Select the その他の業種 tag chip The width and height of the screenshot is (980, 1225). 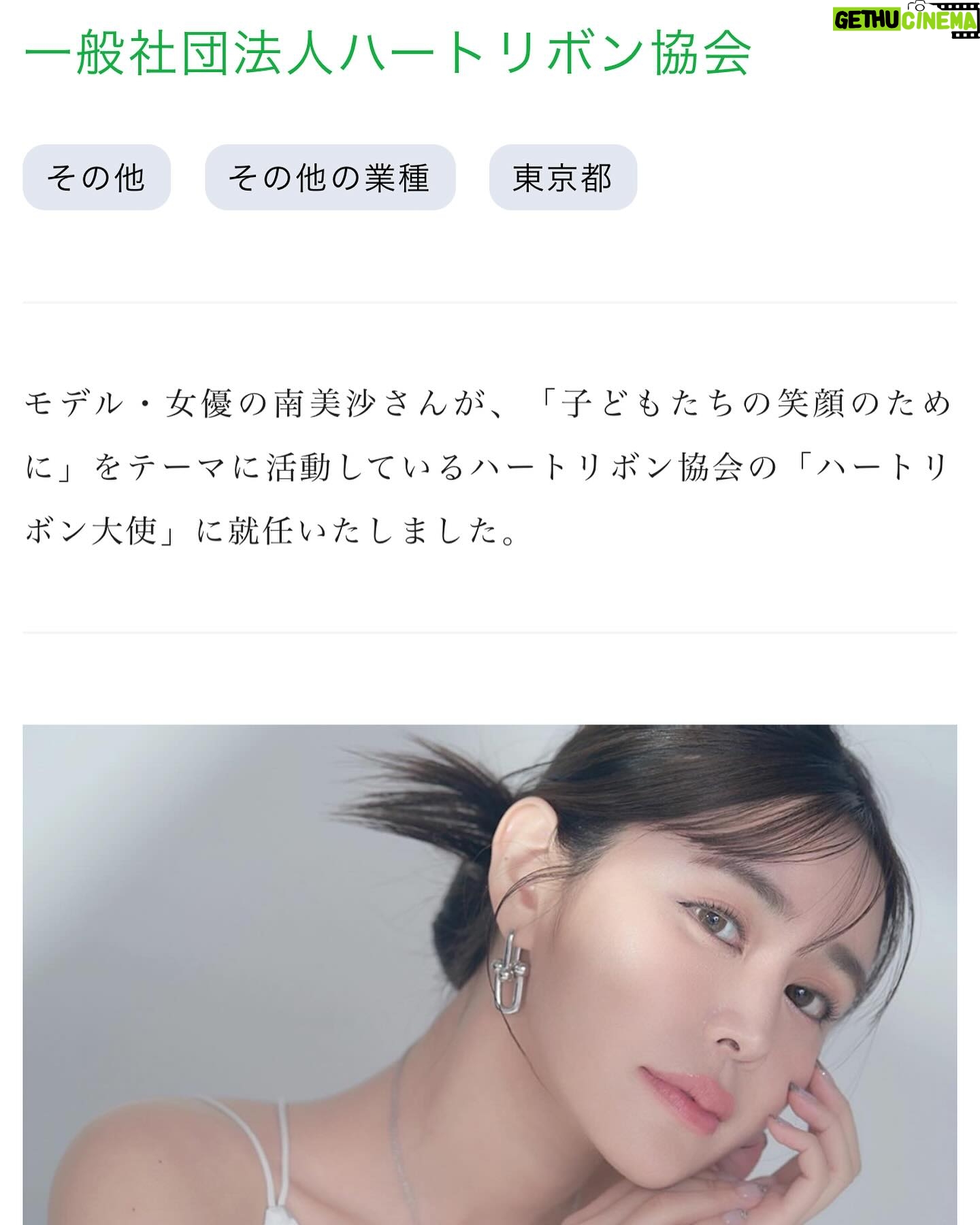coord(329,178)
